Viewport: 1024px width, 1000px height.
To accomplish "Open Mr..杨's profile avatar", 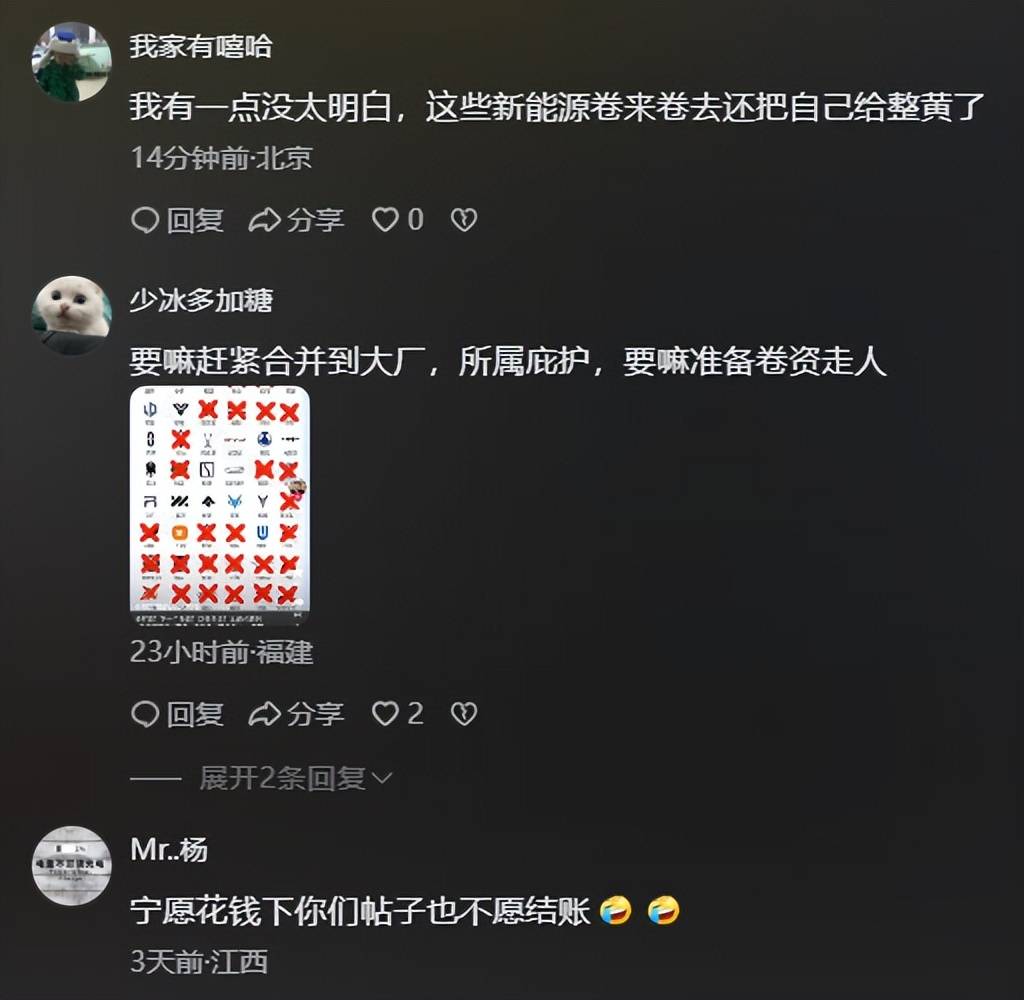I will click(71, 866).
